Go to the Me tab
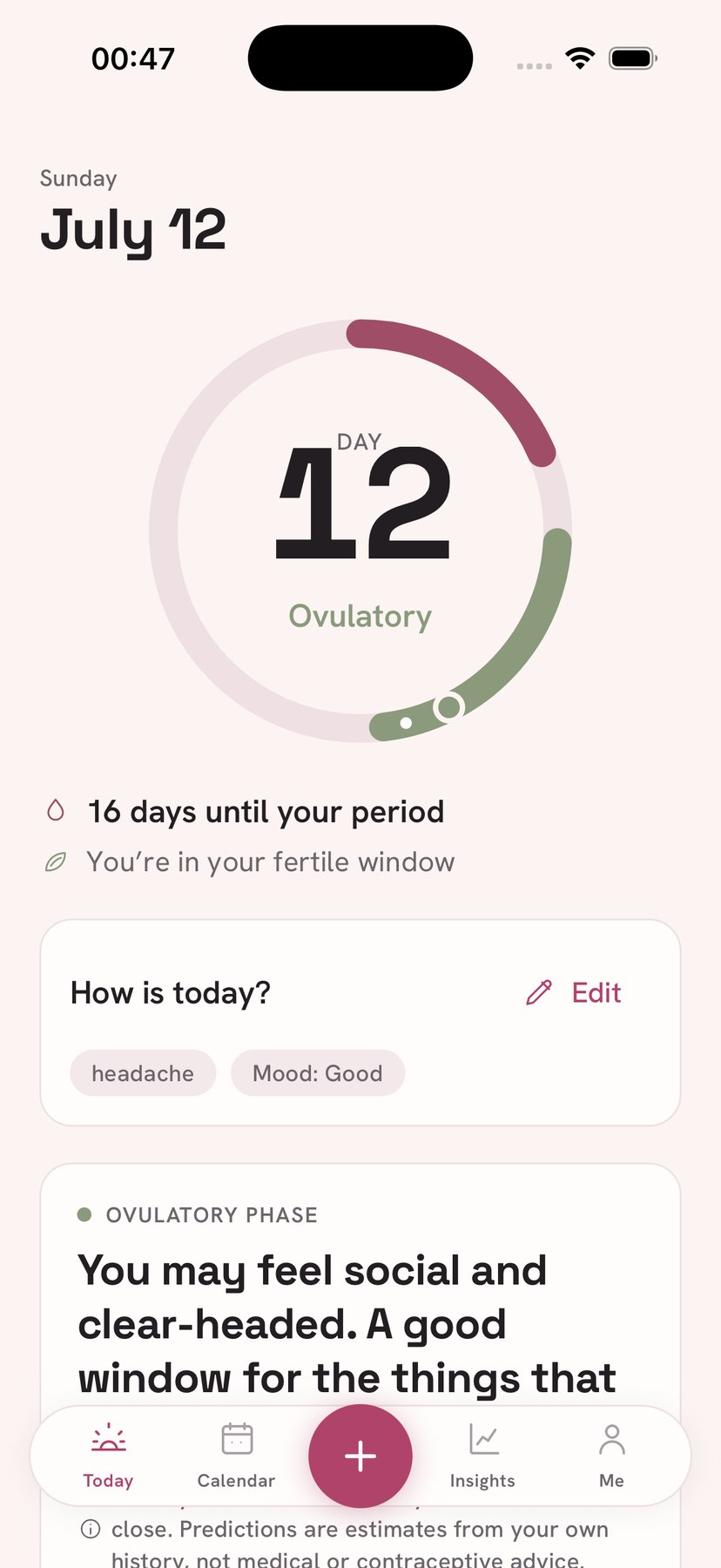The width and height of the screenshot is (721, 1568). [x=611, y=1456]
